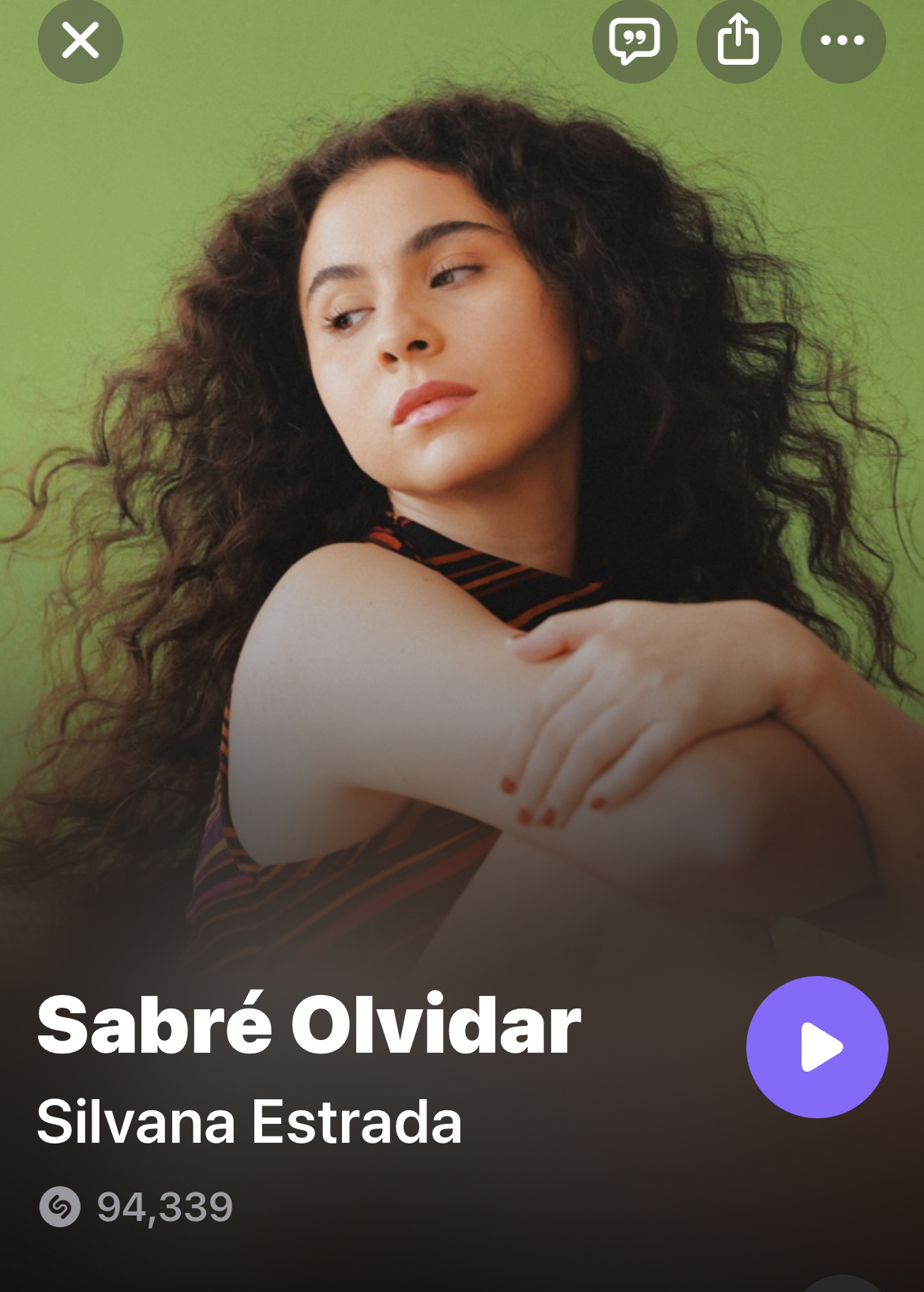Image resolution: width=924 pixels, height=1292 pixels.
Task: Close the Sabré Olvidar song page
Action: [x=81, y=40]
